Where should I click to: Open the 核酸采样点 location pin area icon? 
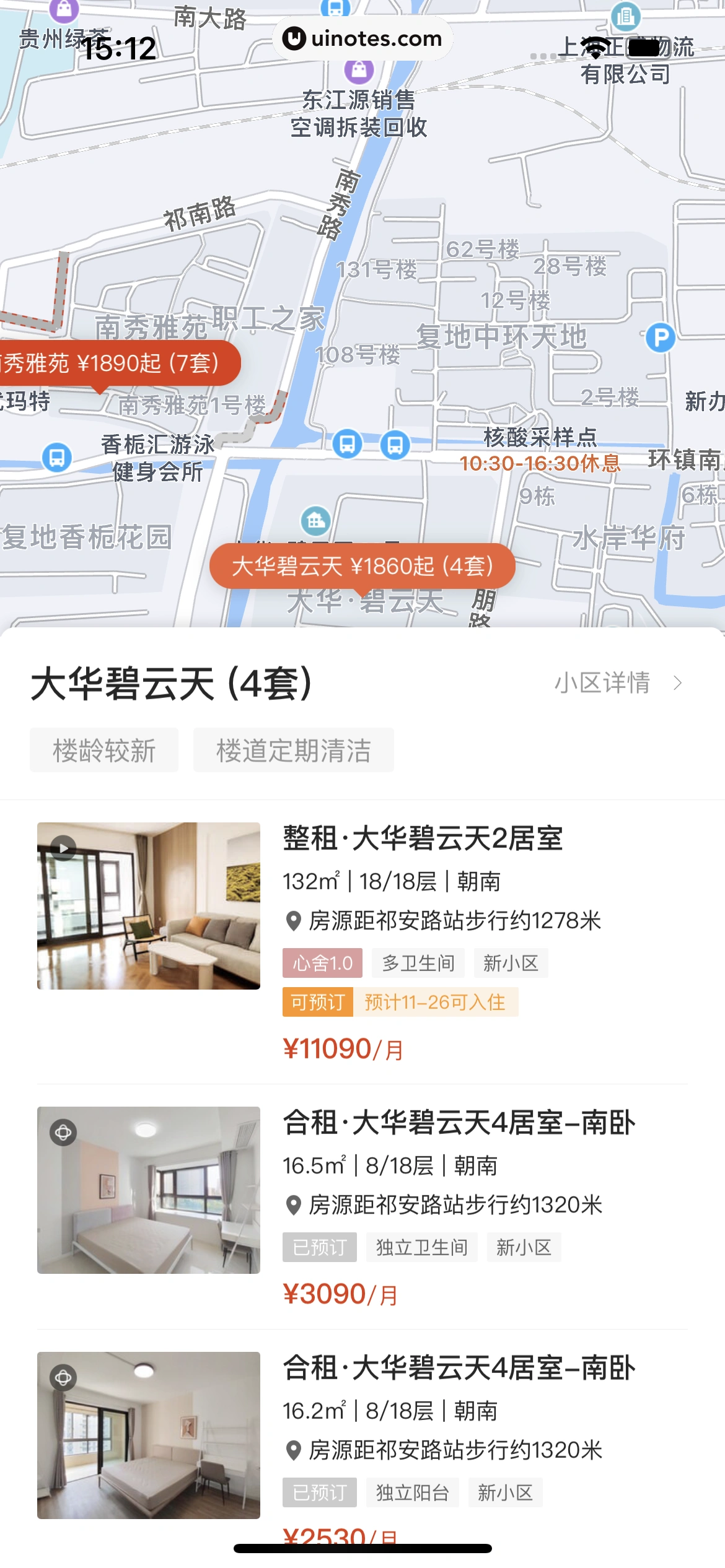(541, 440)
